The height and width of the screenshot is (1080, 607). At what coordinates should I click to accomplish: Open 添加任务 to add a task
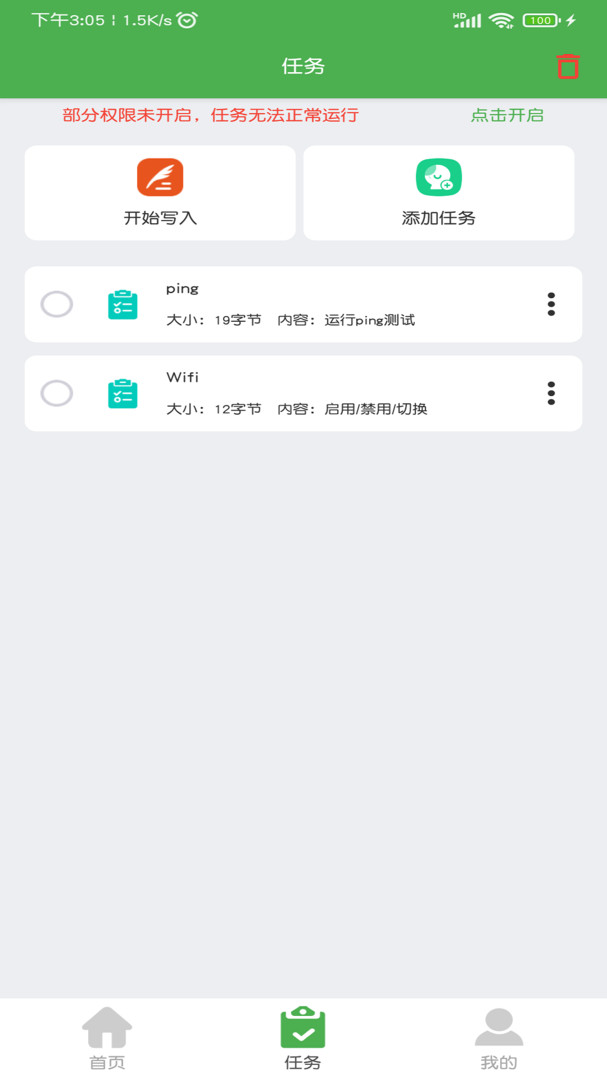pyautogui.click(x=439, y=193)
